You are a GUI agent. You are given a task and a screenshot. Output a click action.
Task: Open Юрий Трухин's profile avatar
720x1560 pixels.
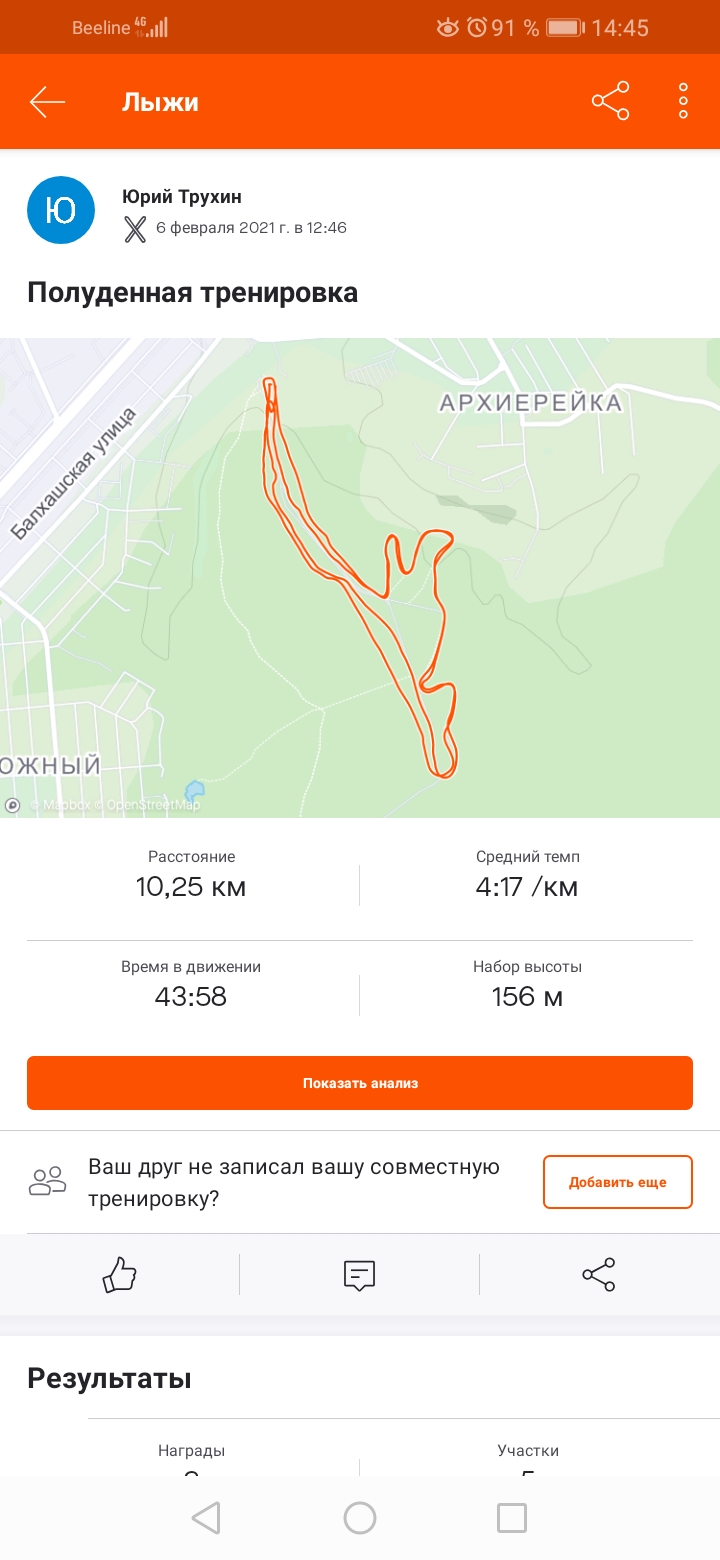point(61,211)
